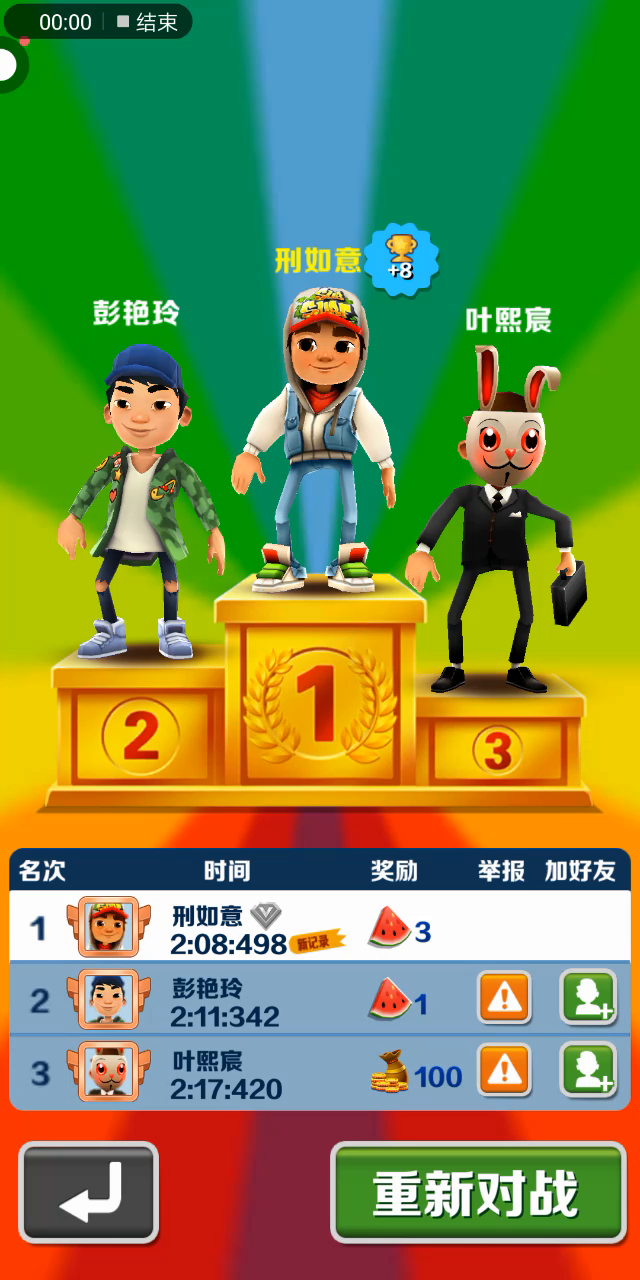Report player 叶熙宸

[504, 1070]
